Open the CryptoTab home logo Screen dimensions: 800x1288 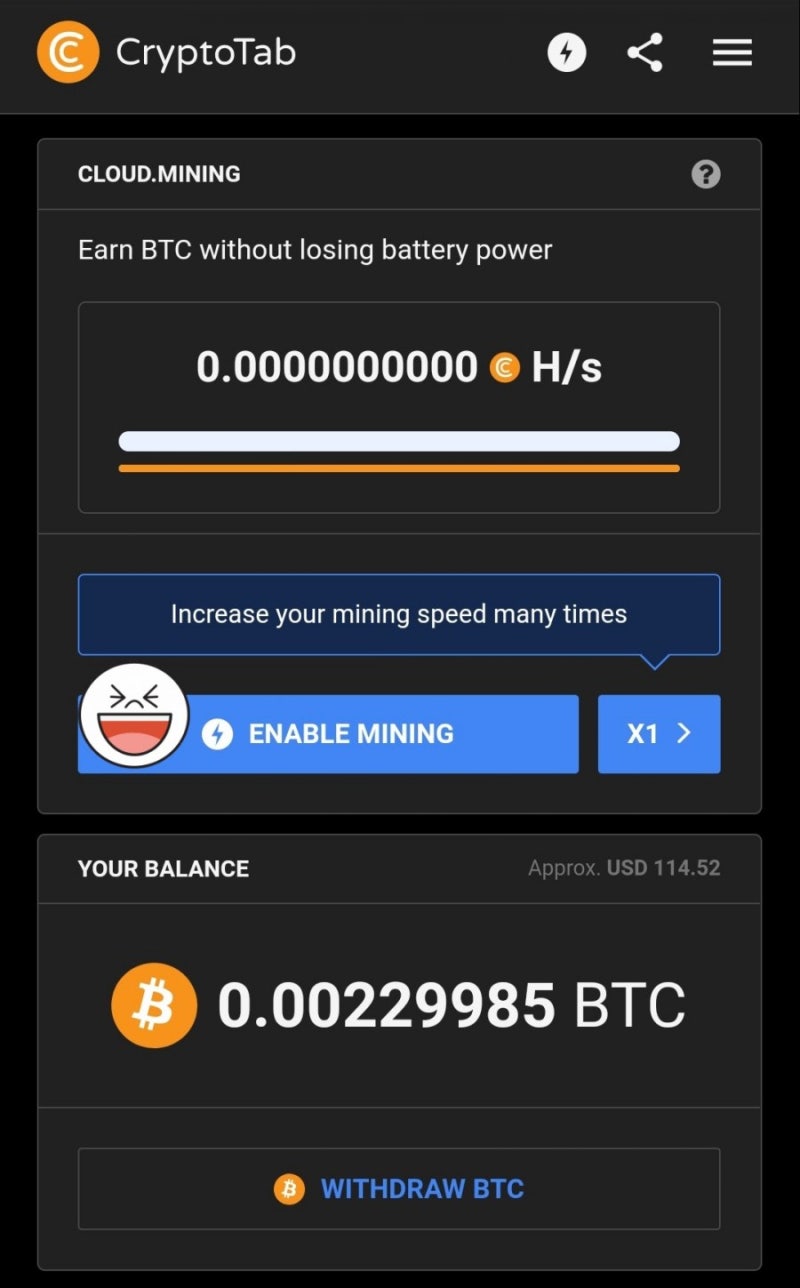[x=67, y=51]
